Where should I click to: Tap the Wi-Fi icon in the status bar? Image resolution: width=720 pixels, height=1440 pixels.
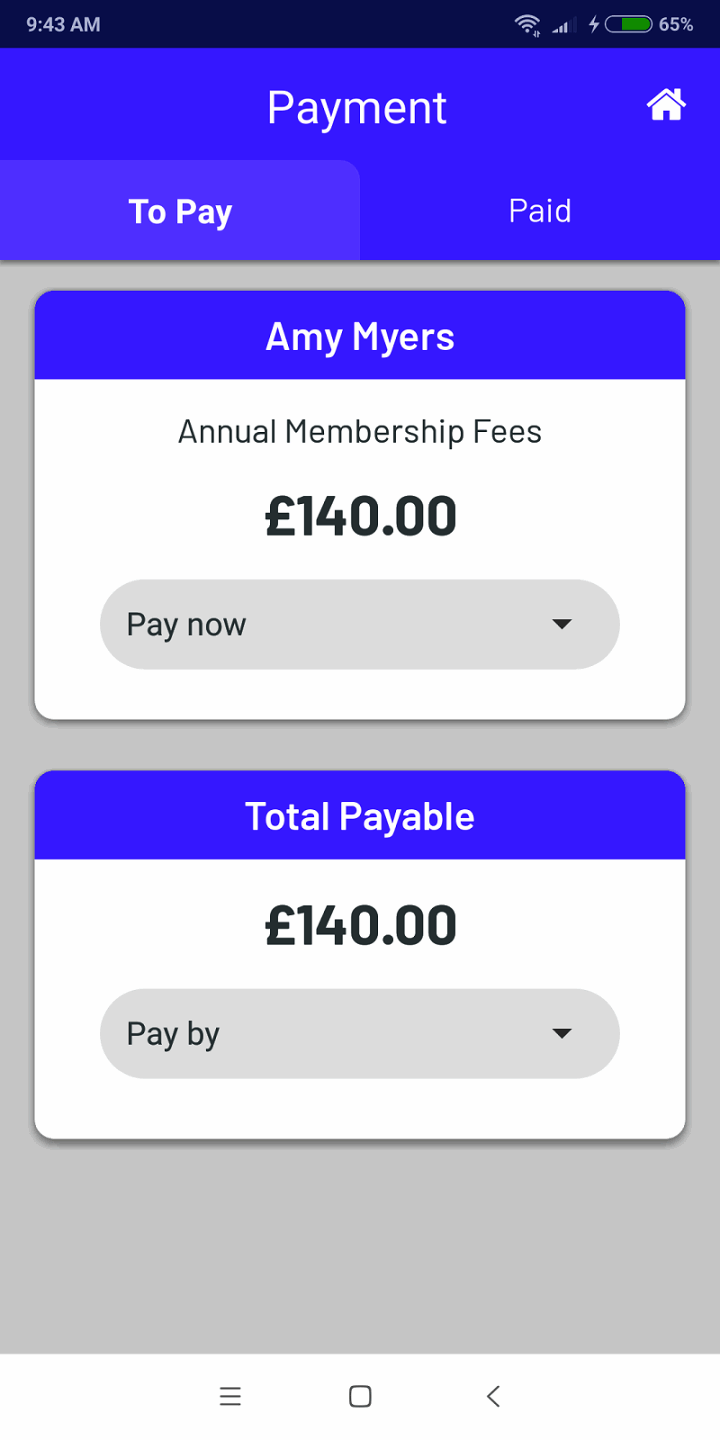click(527, 24)
